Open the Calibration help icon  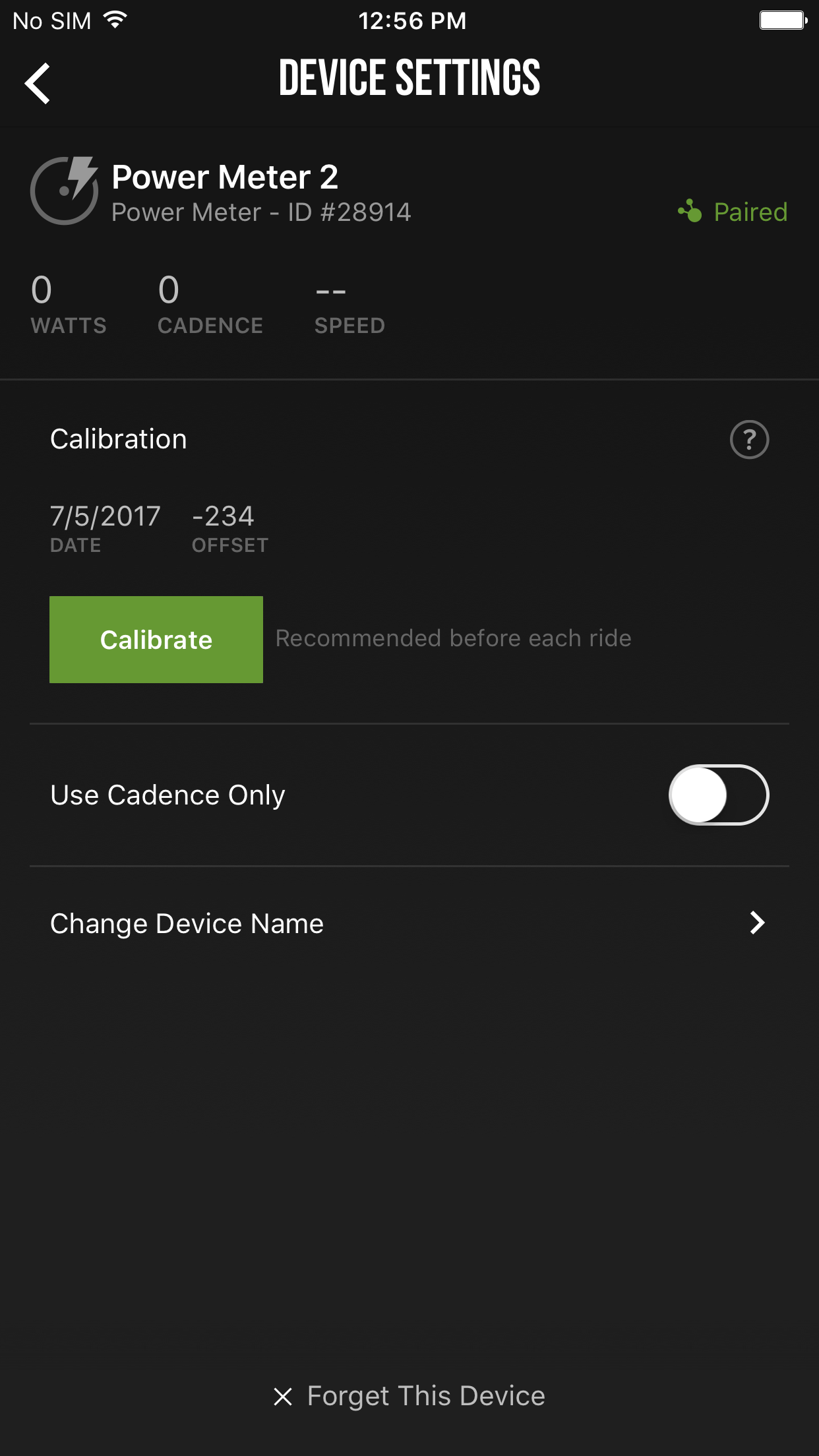coord(749,439)
